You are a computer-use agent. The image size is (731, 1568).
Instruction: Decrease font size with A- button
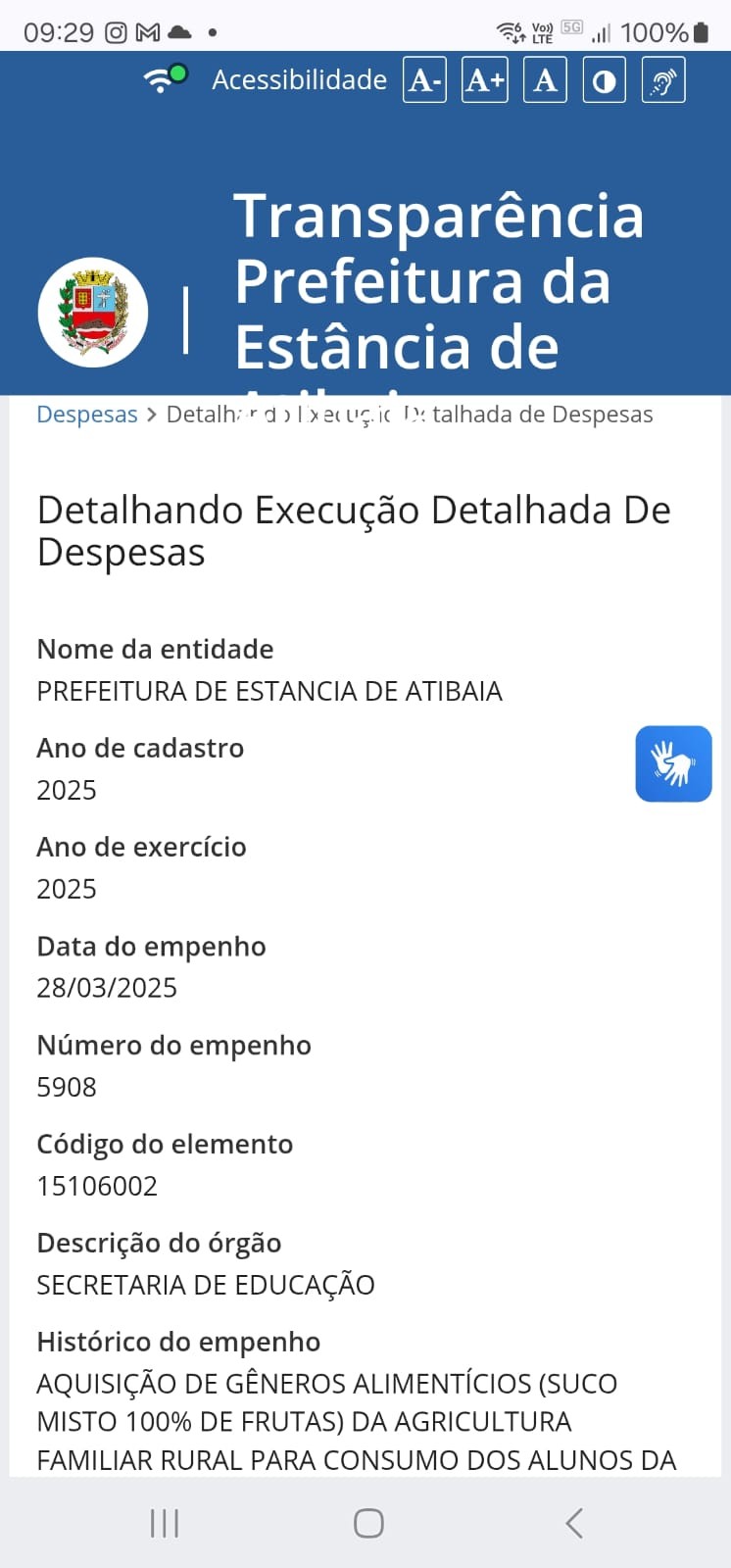[x=425, y=80]
